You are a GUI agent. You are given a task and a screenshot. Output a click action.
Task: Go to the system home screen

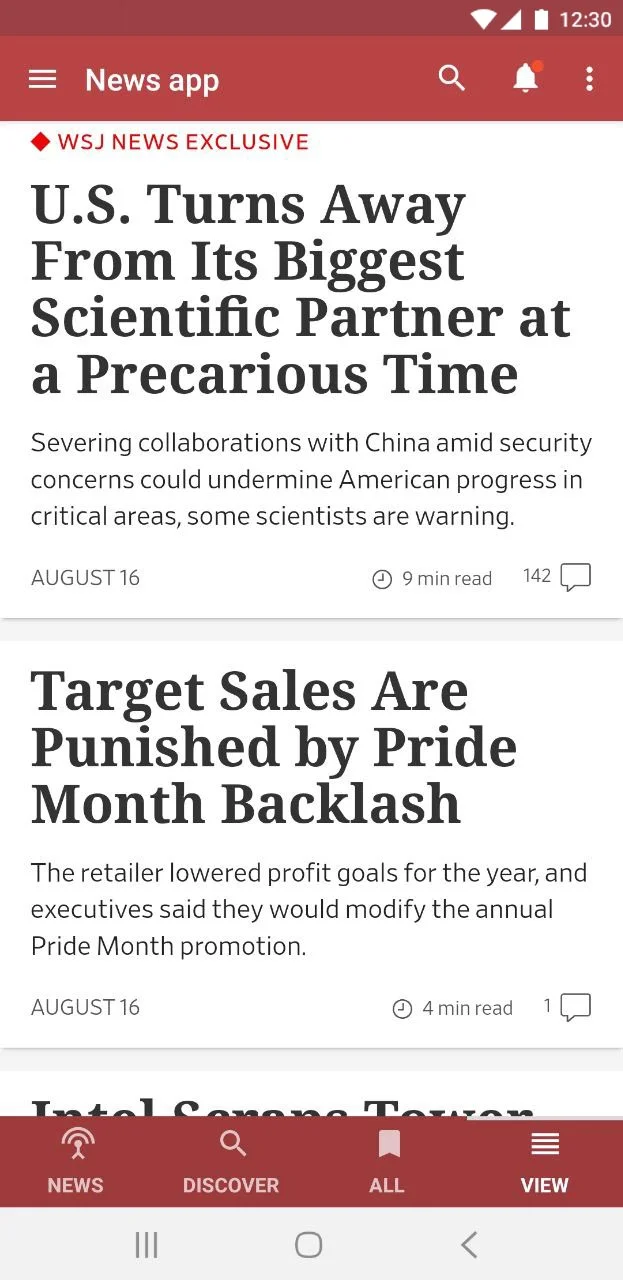[x=309, y=1244]
